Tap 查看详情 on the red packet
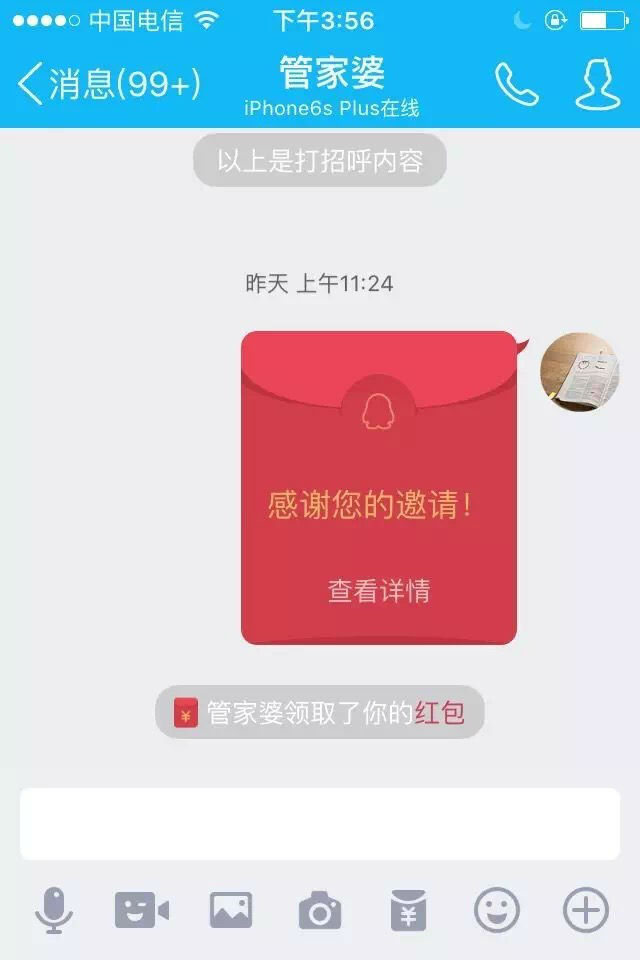Viewport: 640px width, 960px height. point(379,591)
